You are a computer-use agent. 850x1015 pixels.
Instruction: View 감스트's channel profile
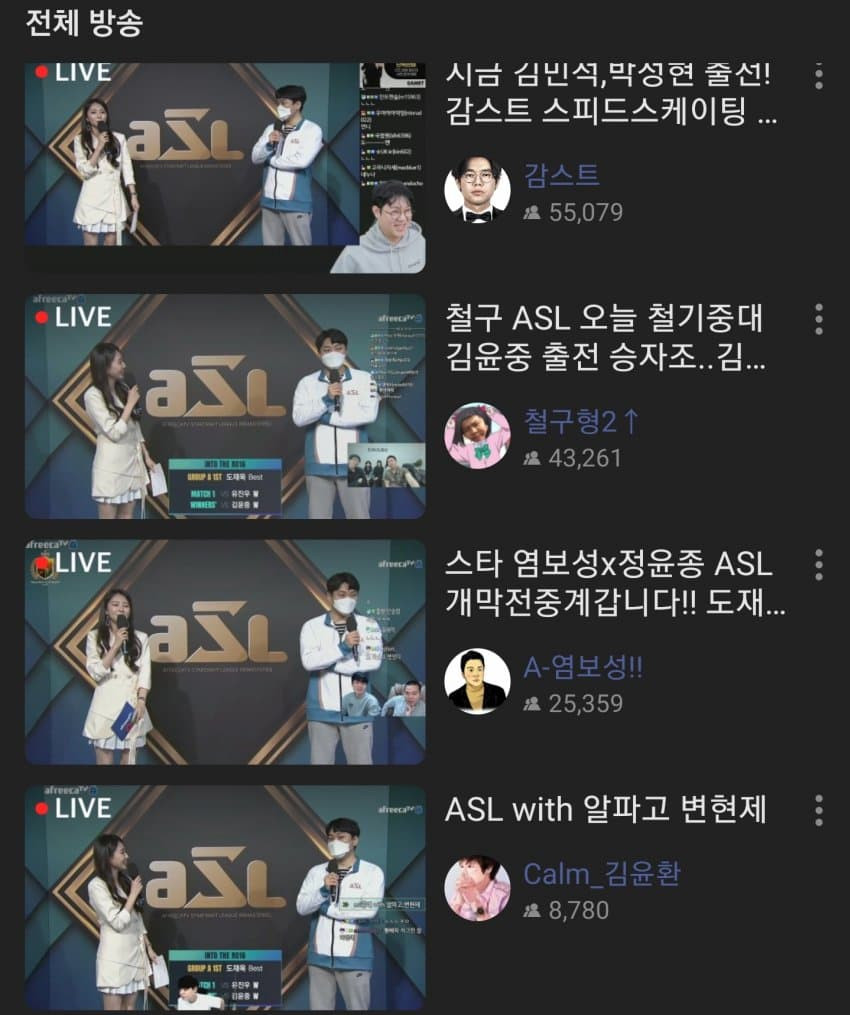[x=477, y=191]
